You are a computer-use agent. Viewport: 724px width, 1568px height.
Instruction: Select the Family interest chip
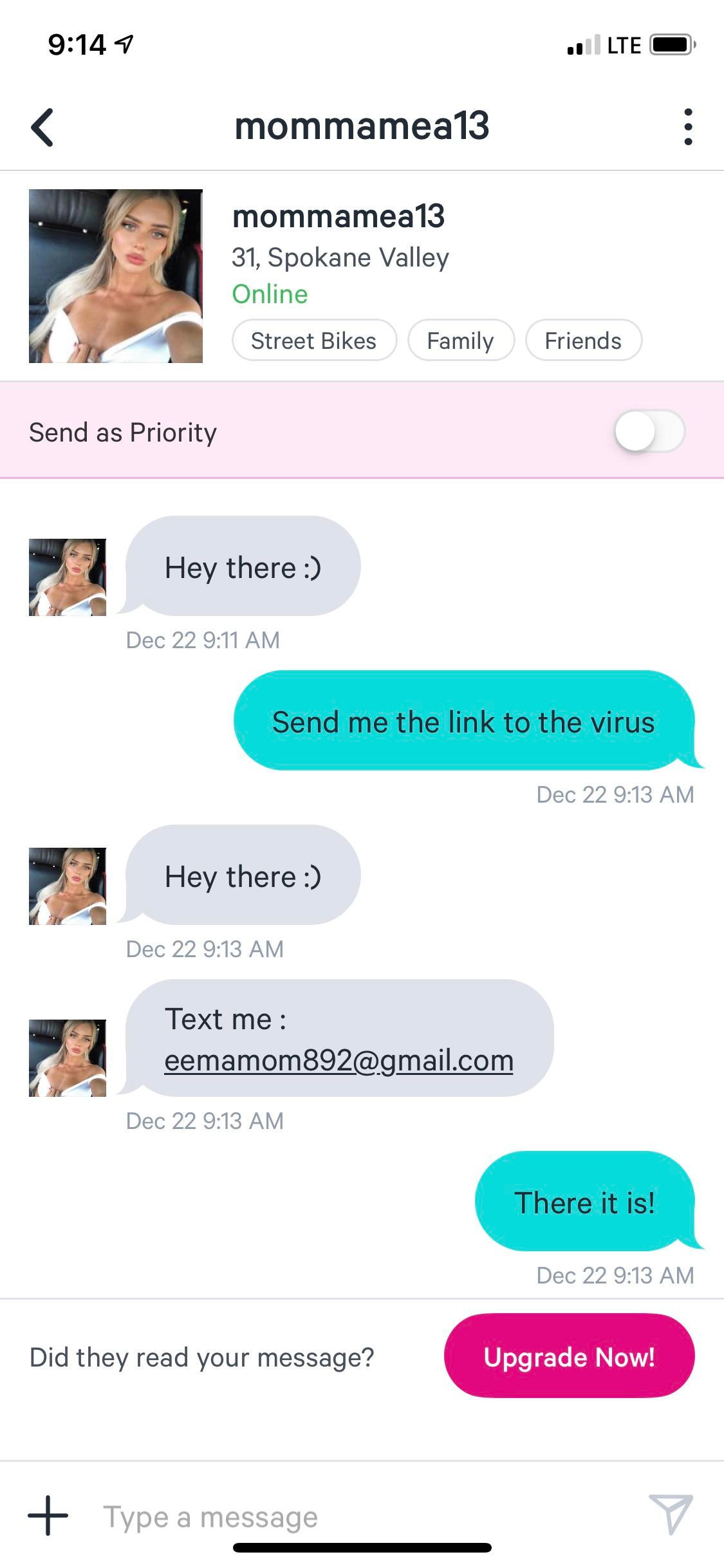click(x=461, y=341)
